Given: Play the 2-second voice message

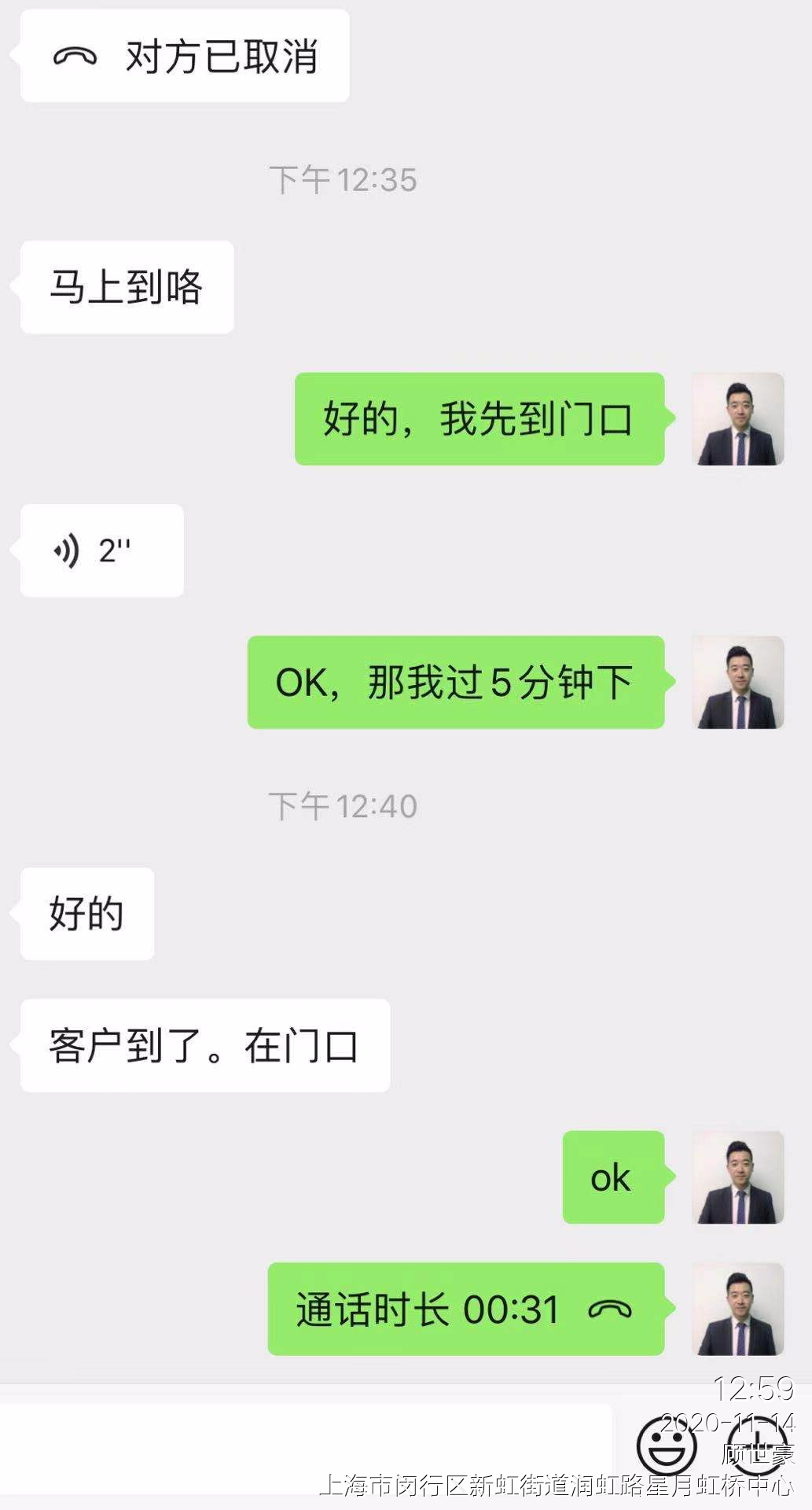Looking at the screenshot, I should click(101, 551).
